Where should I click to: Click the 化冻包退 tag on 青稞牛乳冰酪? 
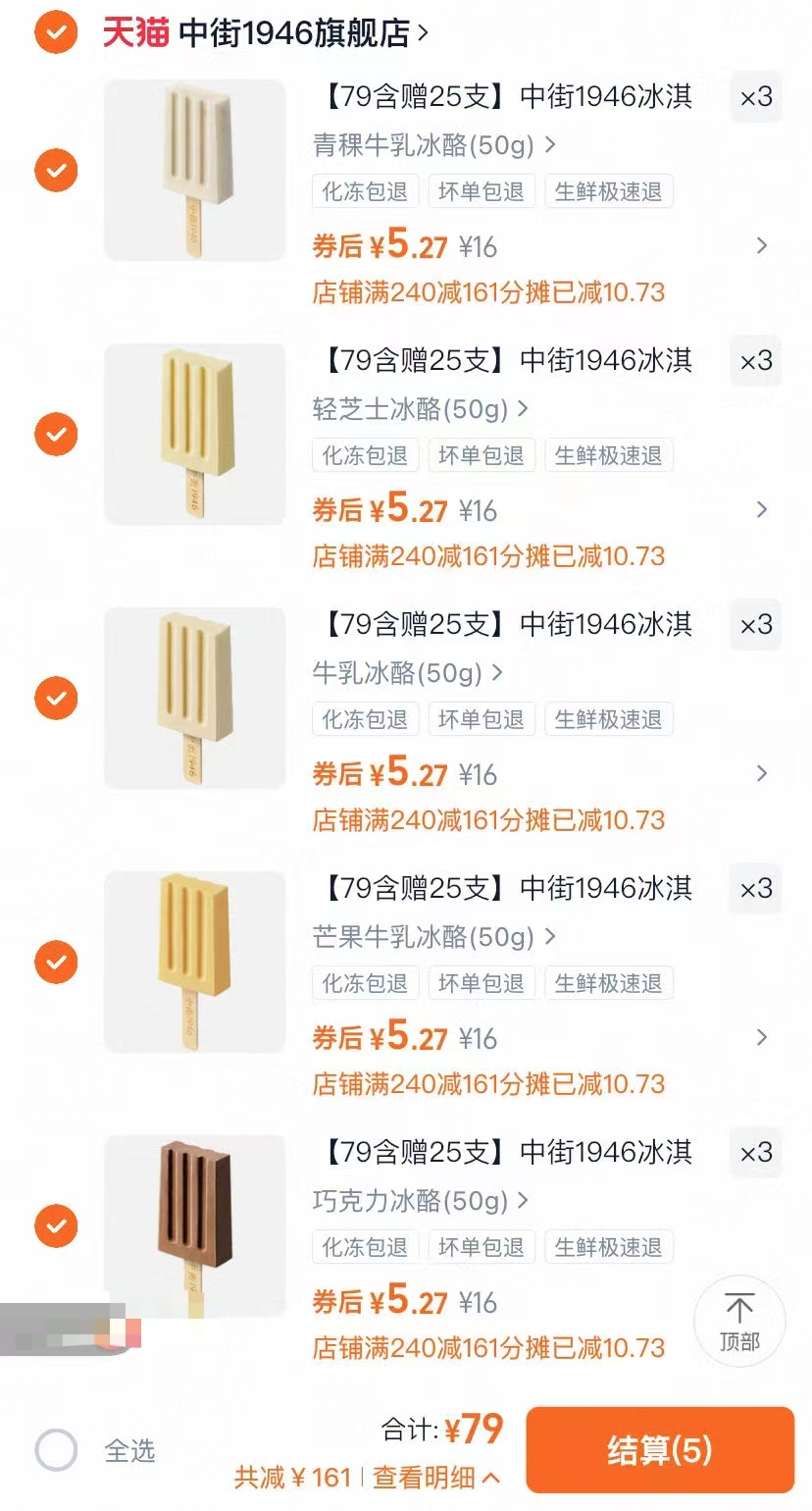point(365,191)
